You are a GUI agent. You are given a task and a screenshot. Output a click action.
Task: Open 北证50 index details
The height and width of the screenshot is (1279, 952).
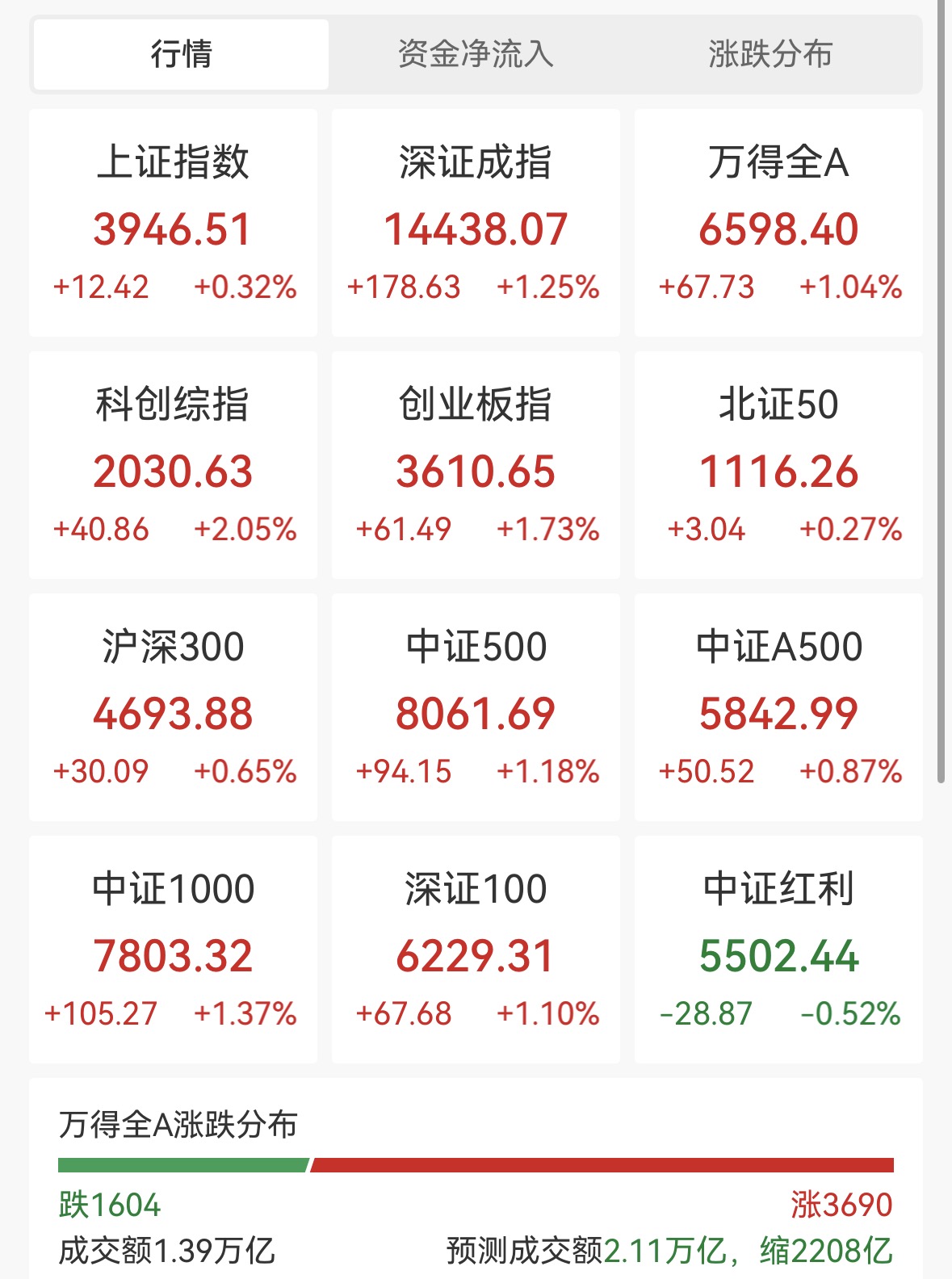tap(778, 465)
